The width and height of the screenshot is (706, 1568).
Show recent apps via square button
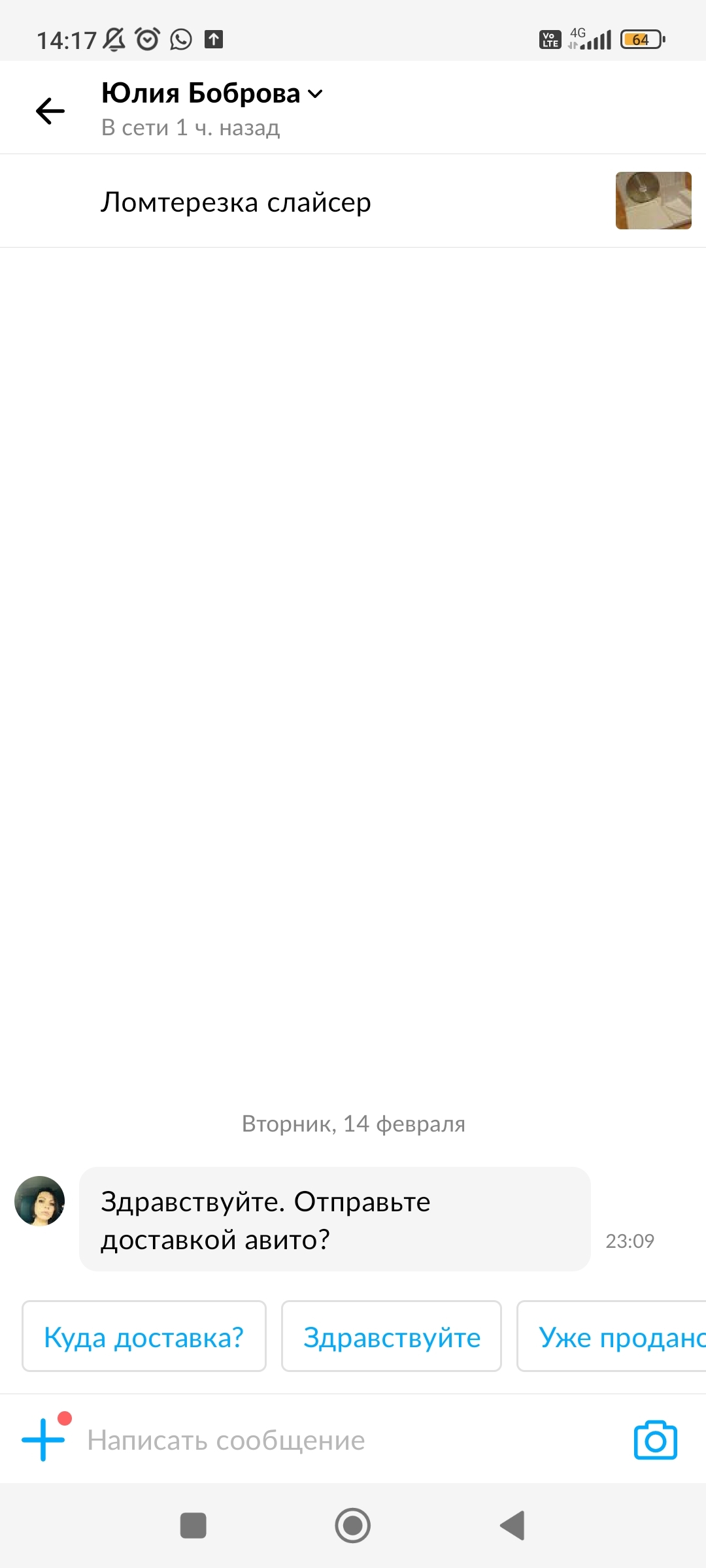193,1526
